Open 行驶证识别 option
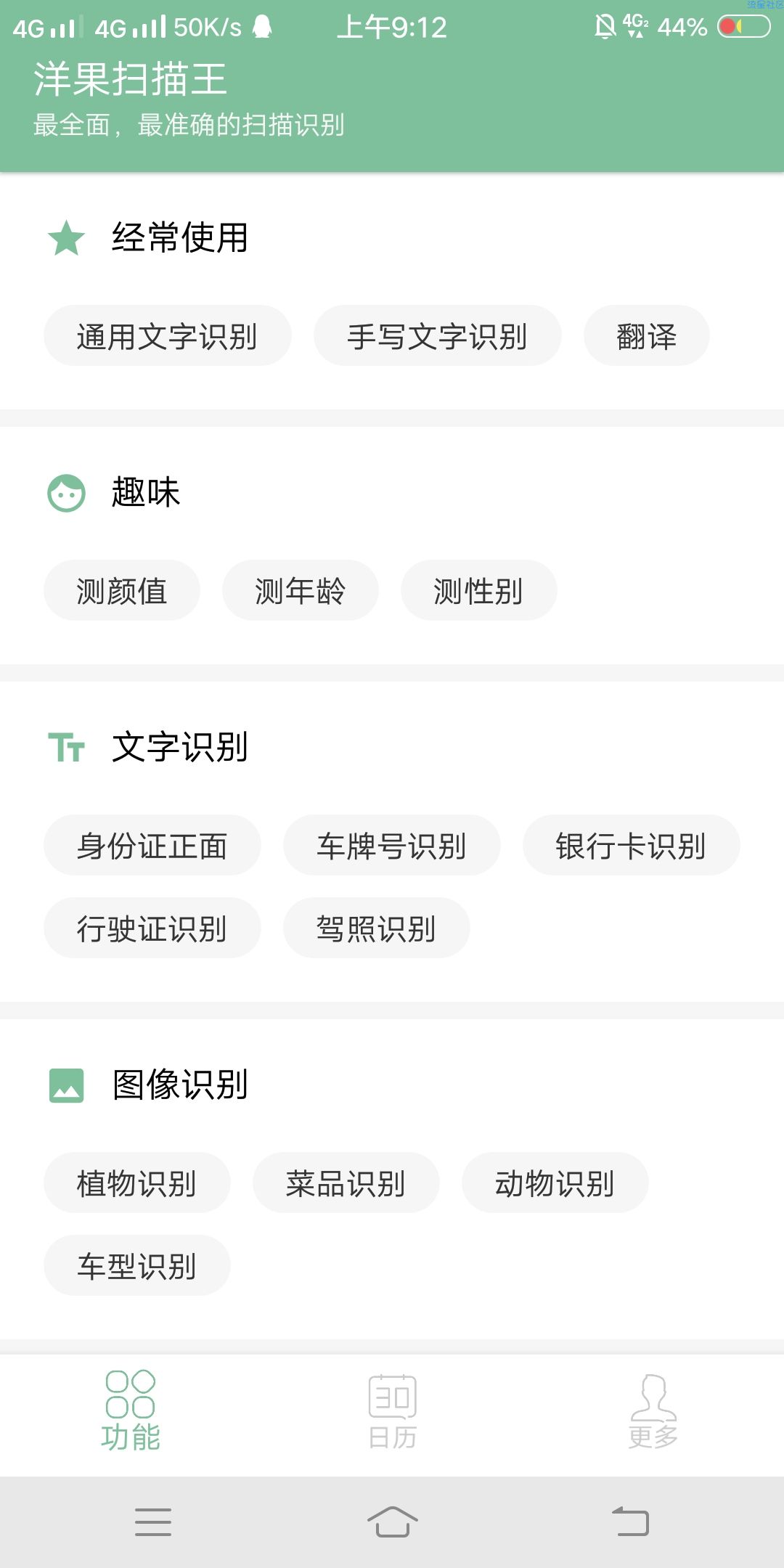784x1568 pixels. click(x=152, y=928)
